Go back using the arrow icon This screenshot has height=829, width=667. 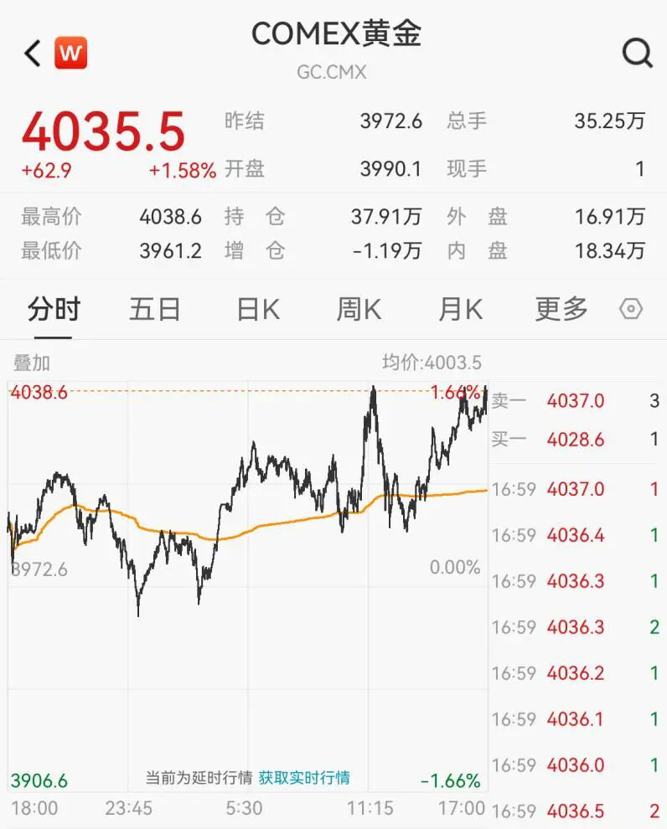(32, 53)
